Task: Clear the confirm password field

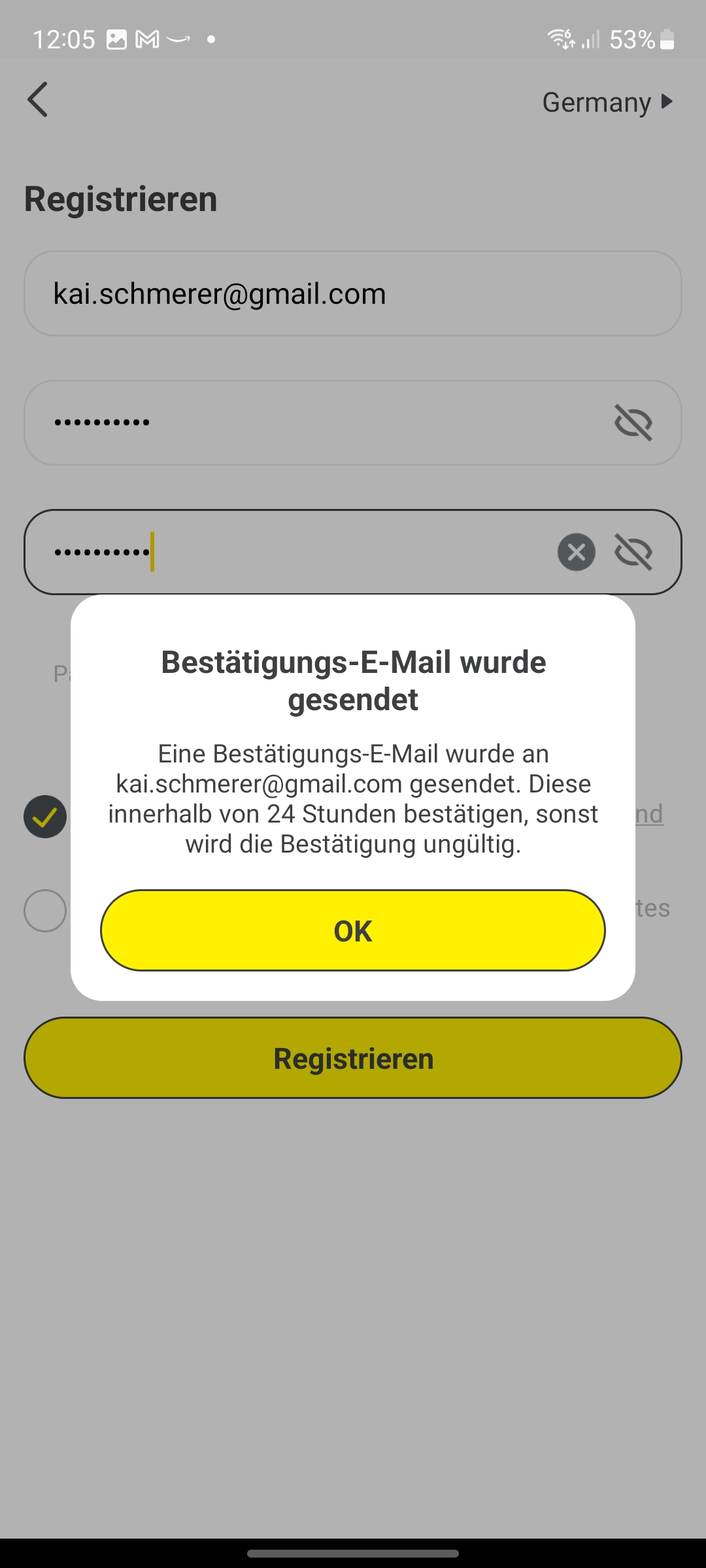Action: pos(576,552)
